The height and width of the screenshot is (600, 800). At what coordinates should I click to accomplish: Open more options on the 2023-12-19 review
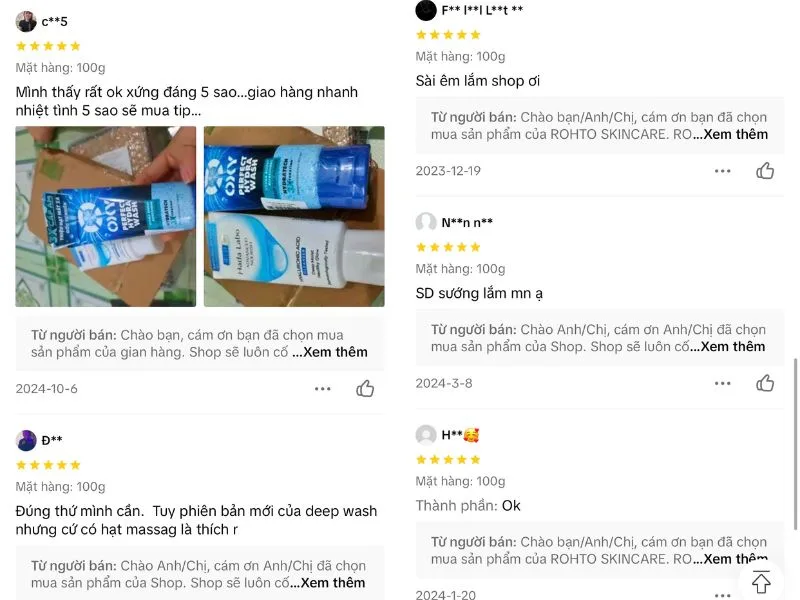tap(723, 171)
